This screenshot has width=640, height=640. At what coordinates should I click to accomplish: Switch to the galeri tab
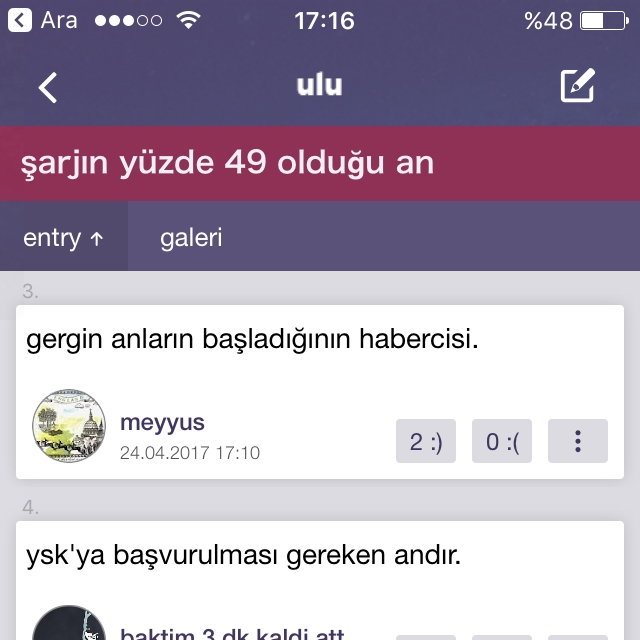191,238
